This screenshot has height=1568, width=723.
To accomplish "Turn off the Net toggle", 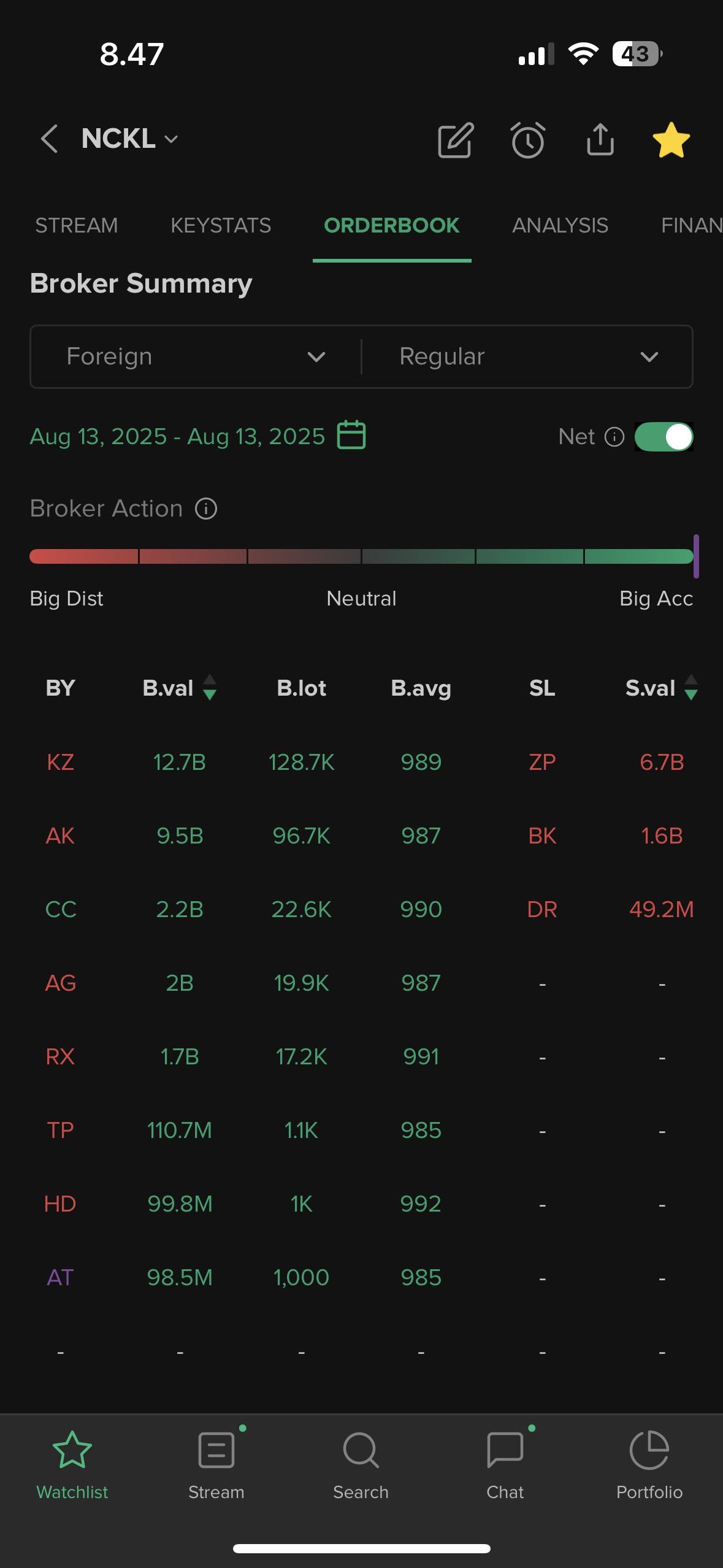I will tap(664, 437).
